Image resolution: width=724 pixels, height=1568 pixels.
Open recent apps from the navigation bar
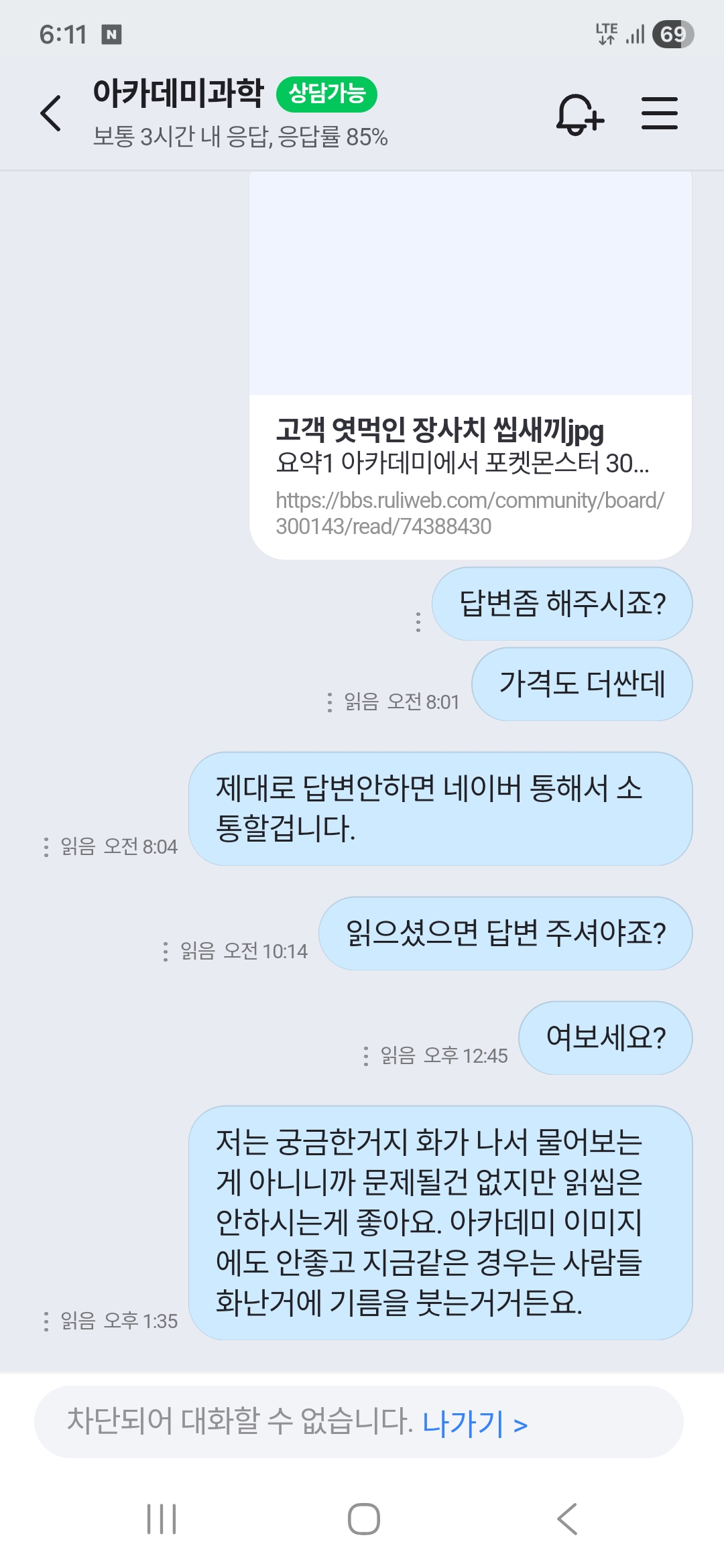coord(162,1518)
